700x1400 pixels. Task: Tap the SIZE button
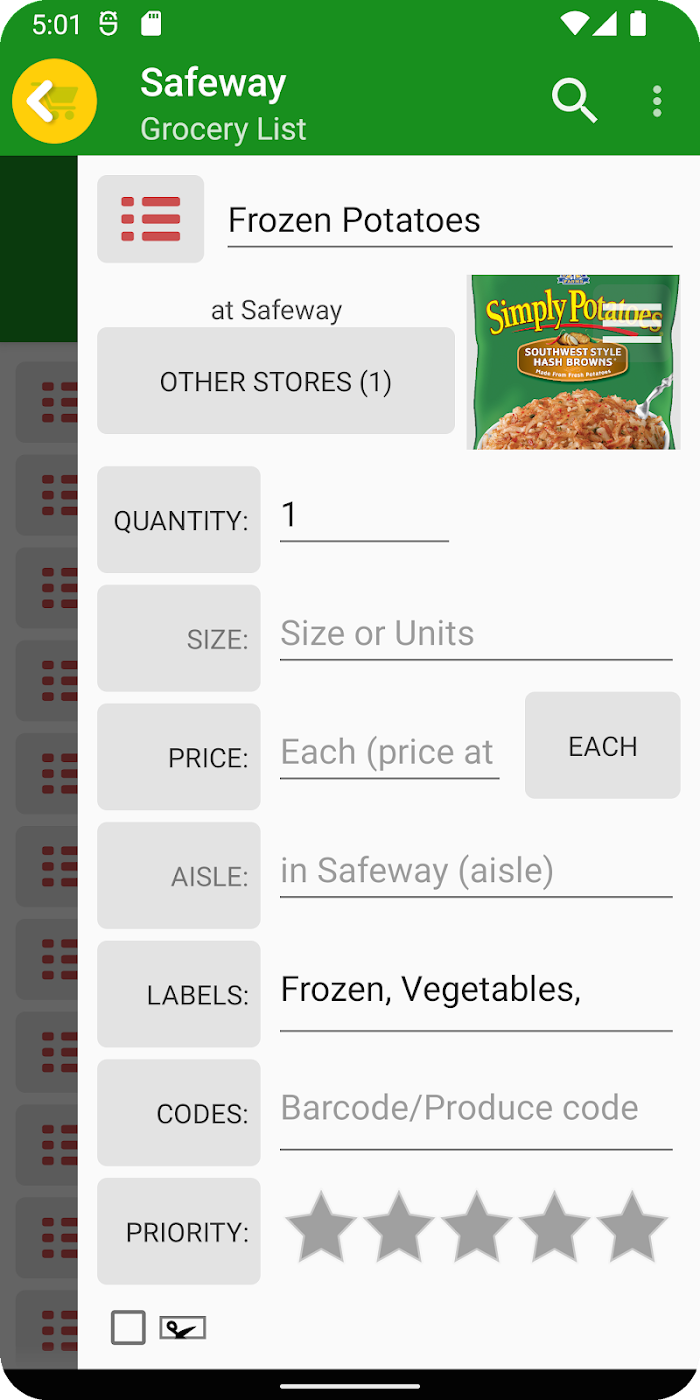(x=179, y=638)
